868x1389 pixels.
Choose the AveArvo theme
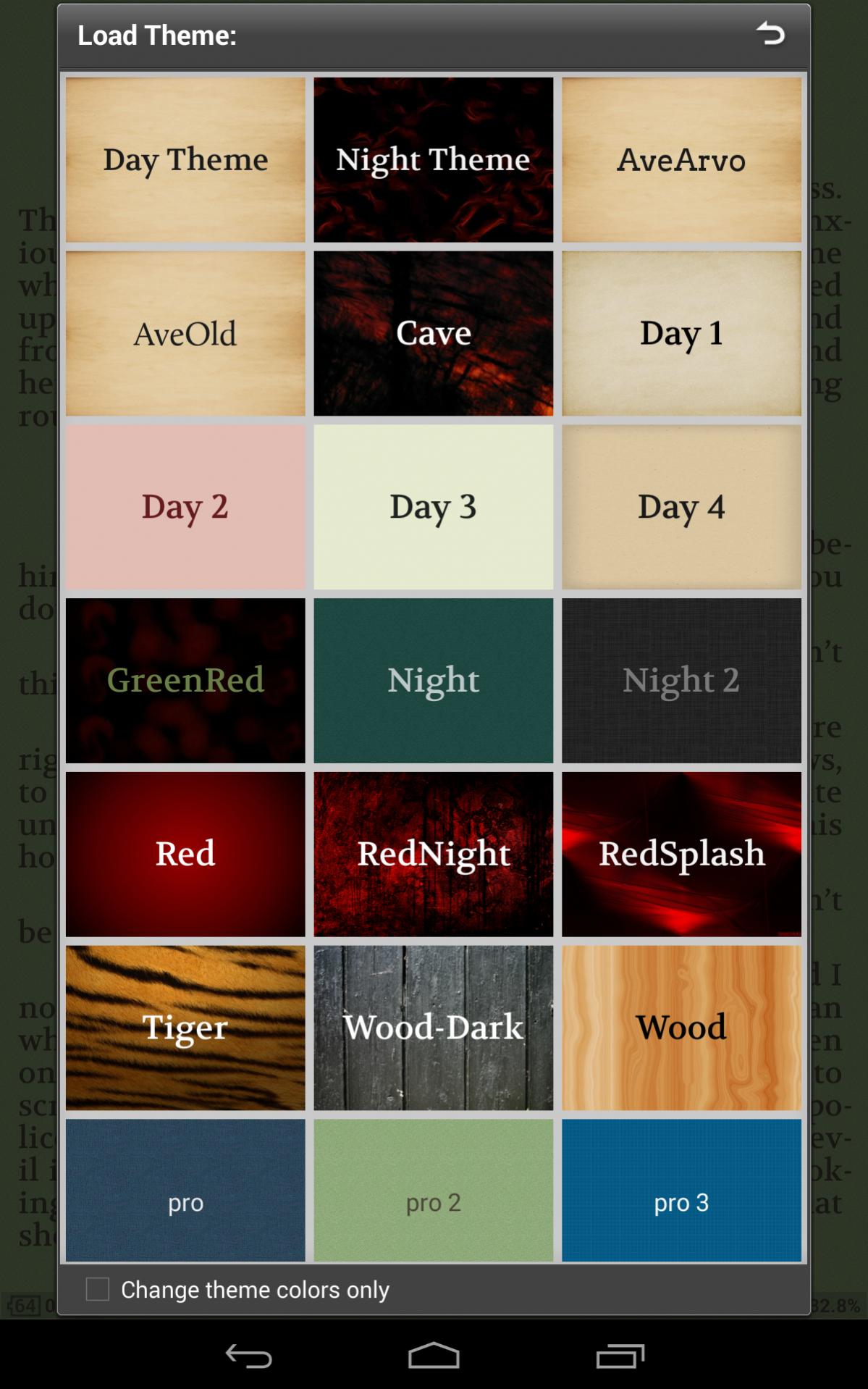click(x=681, y=160)
